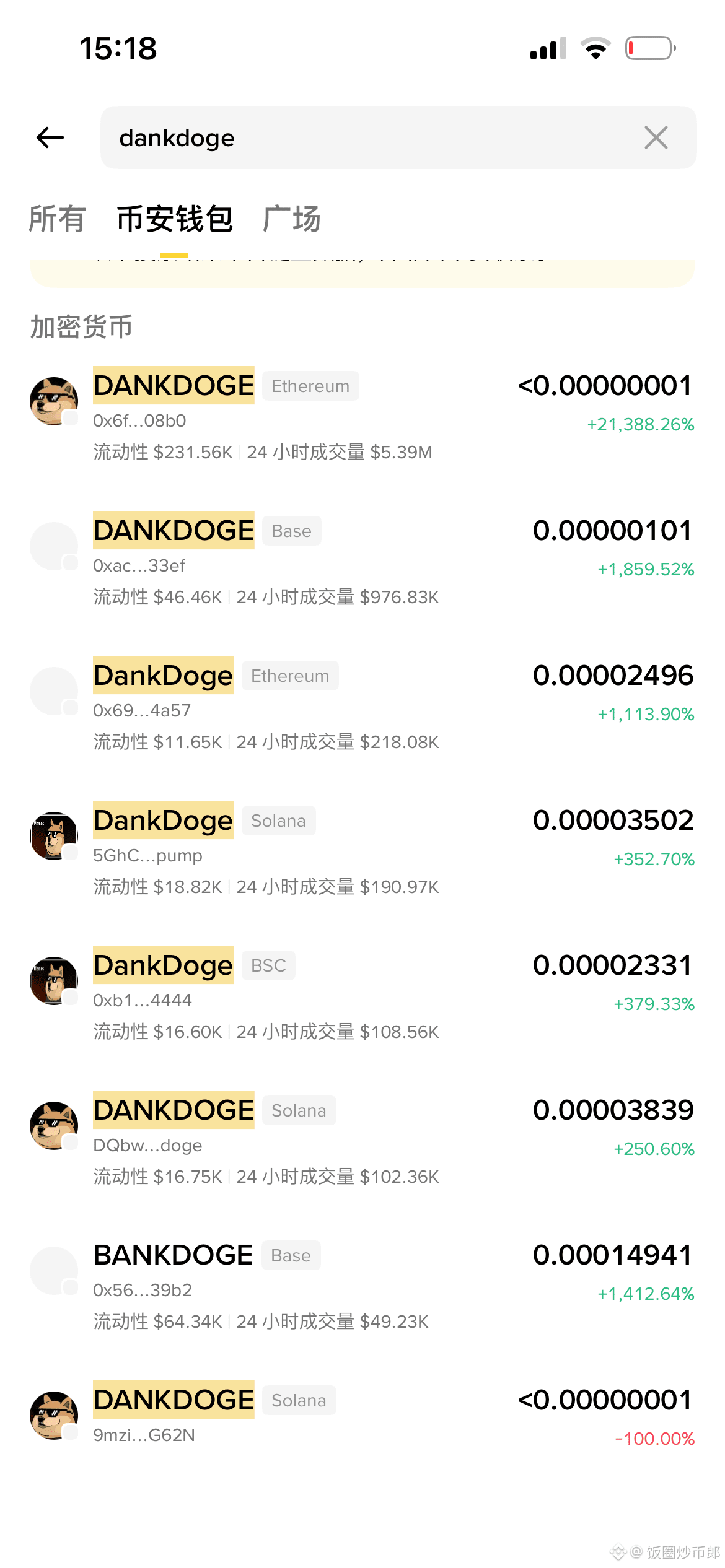
Task: Clear the dankdoge search text
Action: [656, 137]
